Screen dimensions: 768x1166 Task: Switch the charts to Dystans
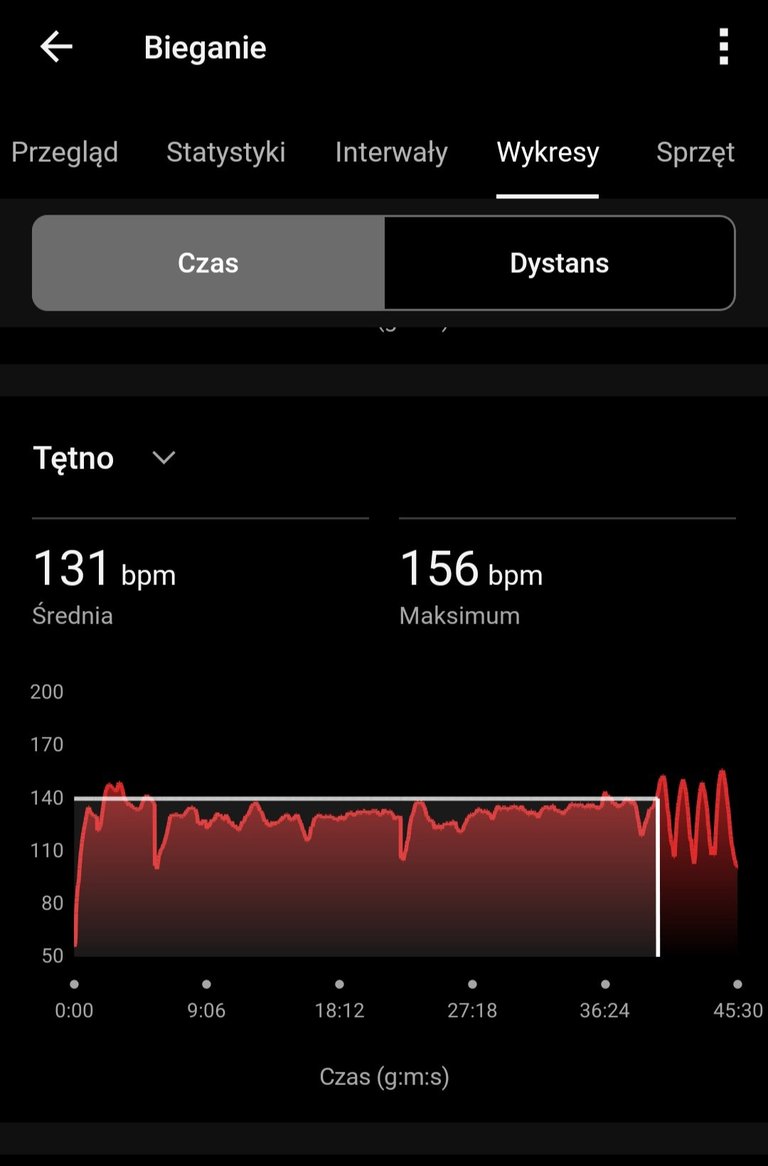pyautogui.click(x=559, y=262)
